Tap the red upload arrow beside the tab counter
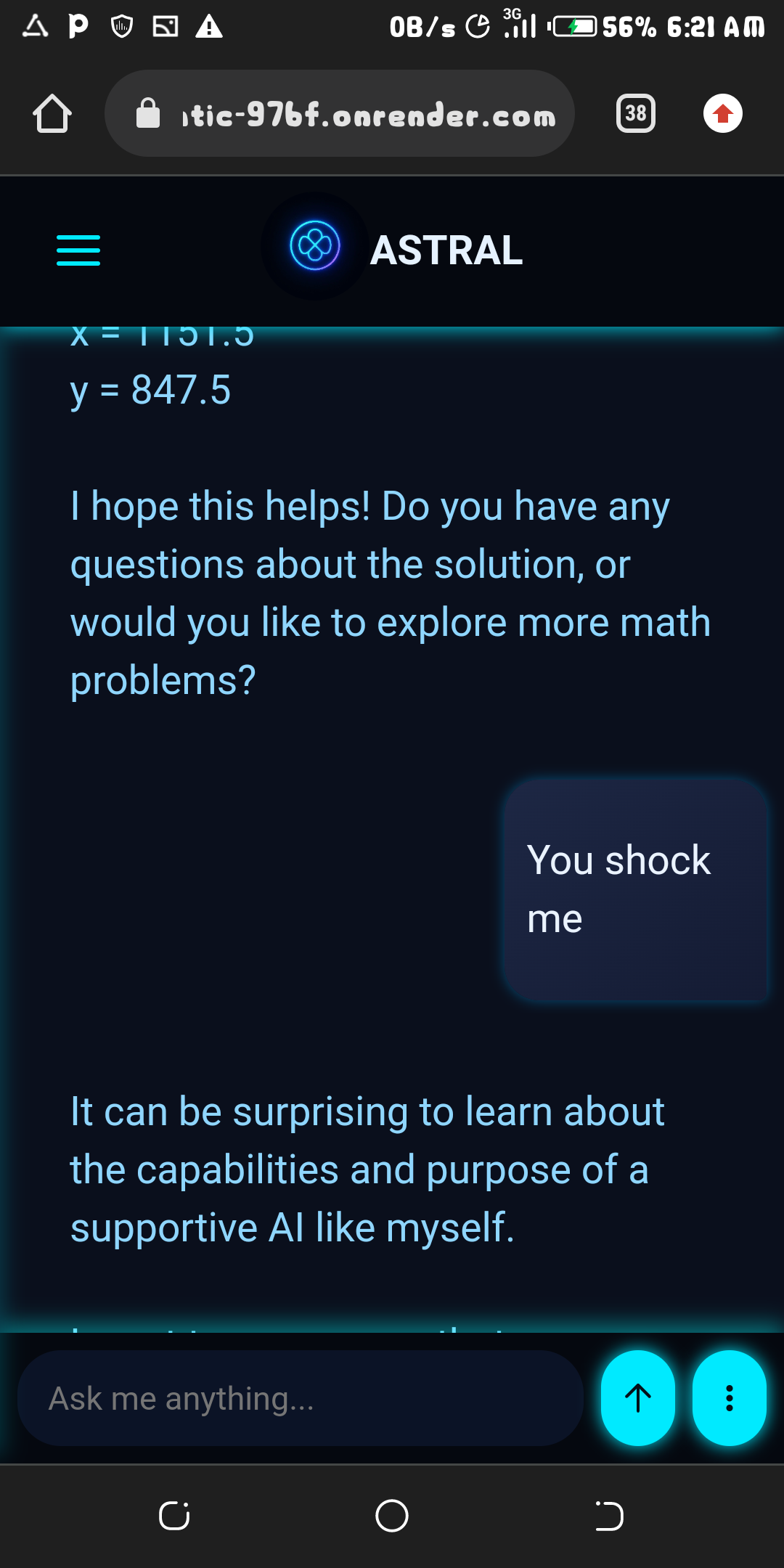 click(722, 113)
